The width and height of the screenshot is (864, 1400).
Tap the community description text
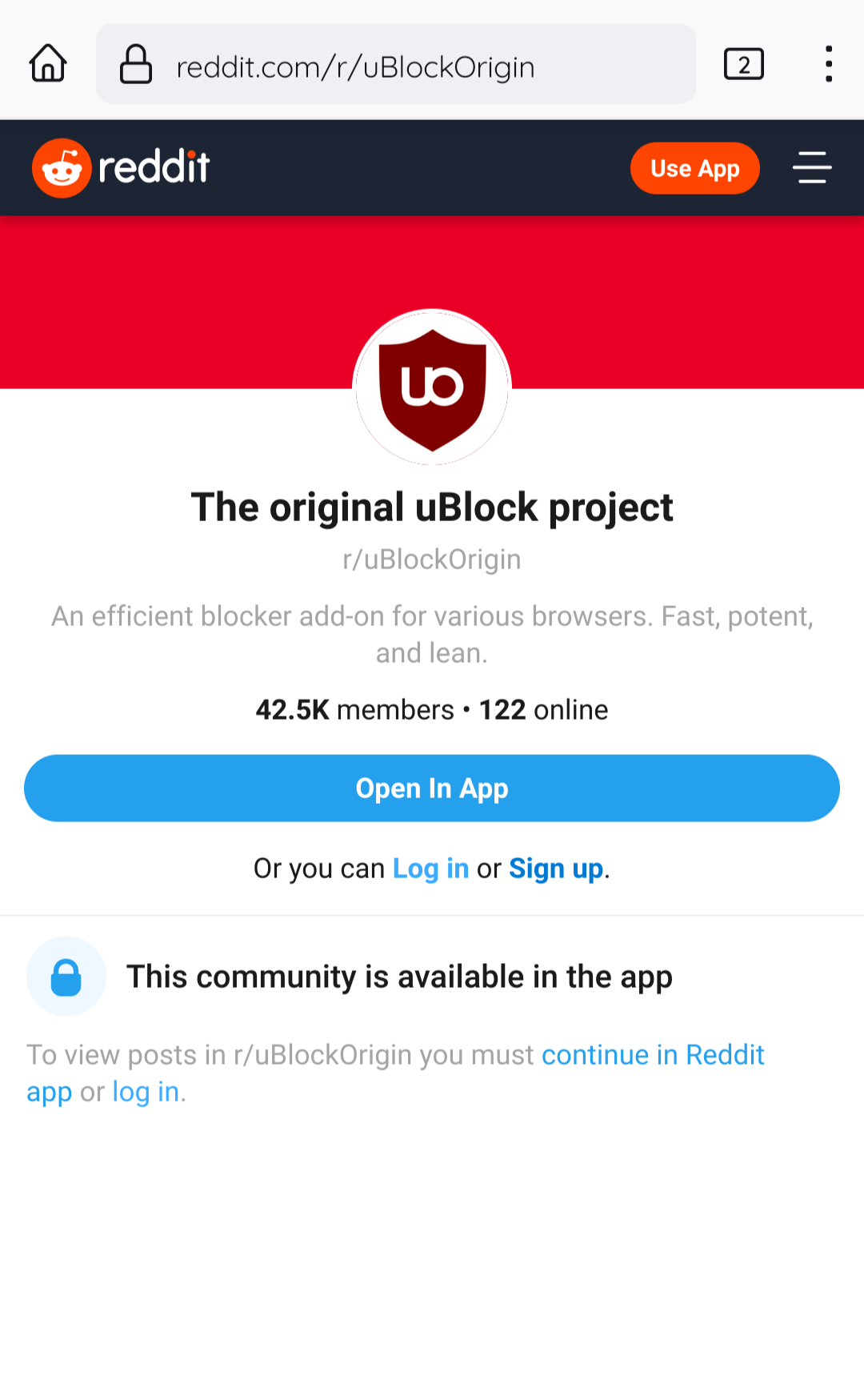tap(432, 632)
